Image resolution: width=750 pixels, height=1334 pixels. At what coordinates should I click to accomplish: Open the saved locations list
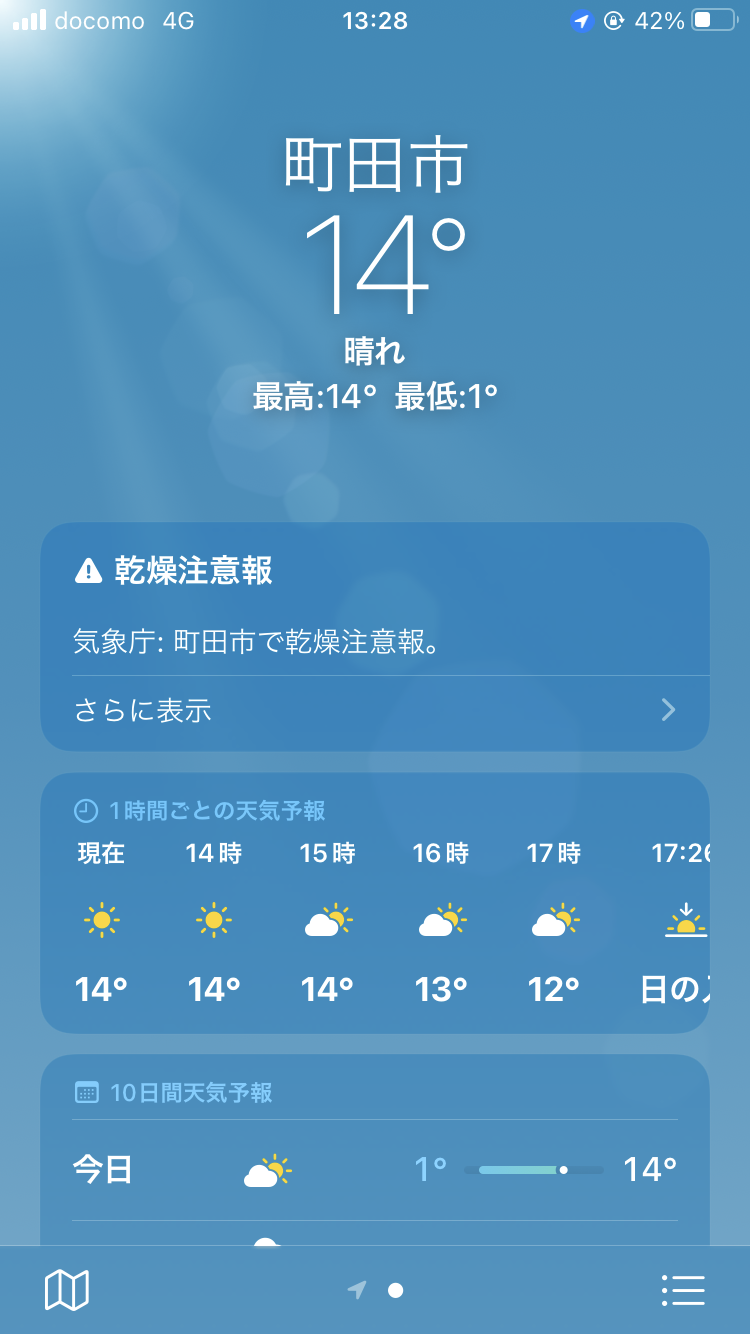pyautogui.click(x=684, y=1290)
